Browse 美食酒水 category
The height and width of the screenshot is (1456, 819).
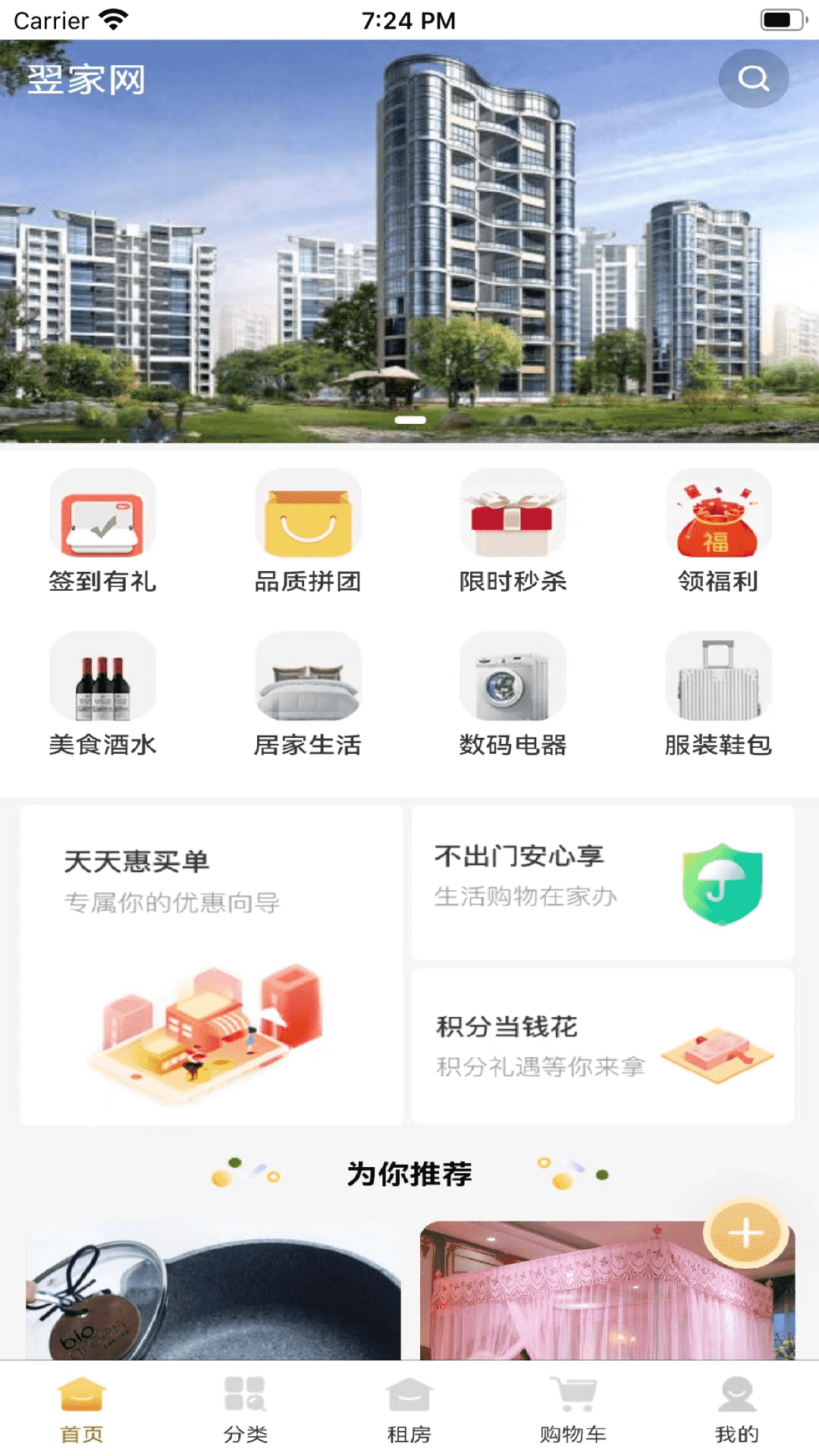[x=102, y=694]
